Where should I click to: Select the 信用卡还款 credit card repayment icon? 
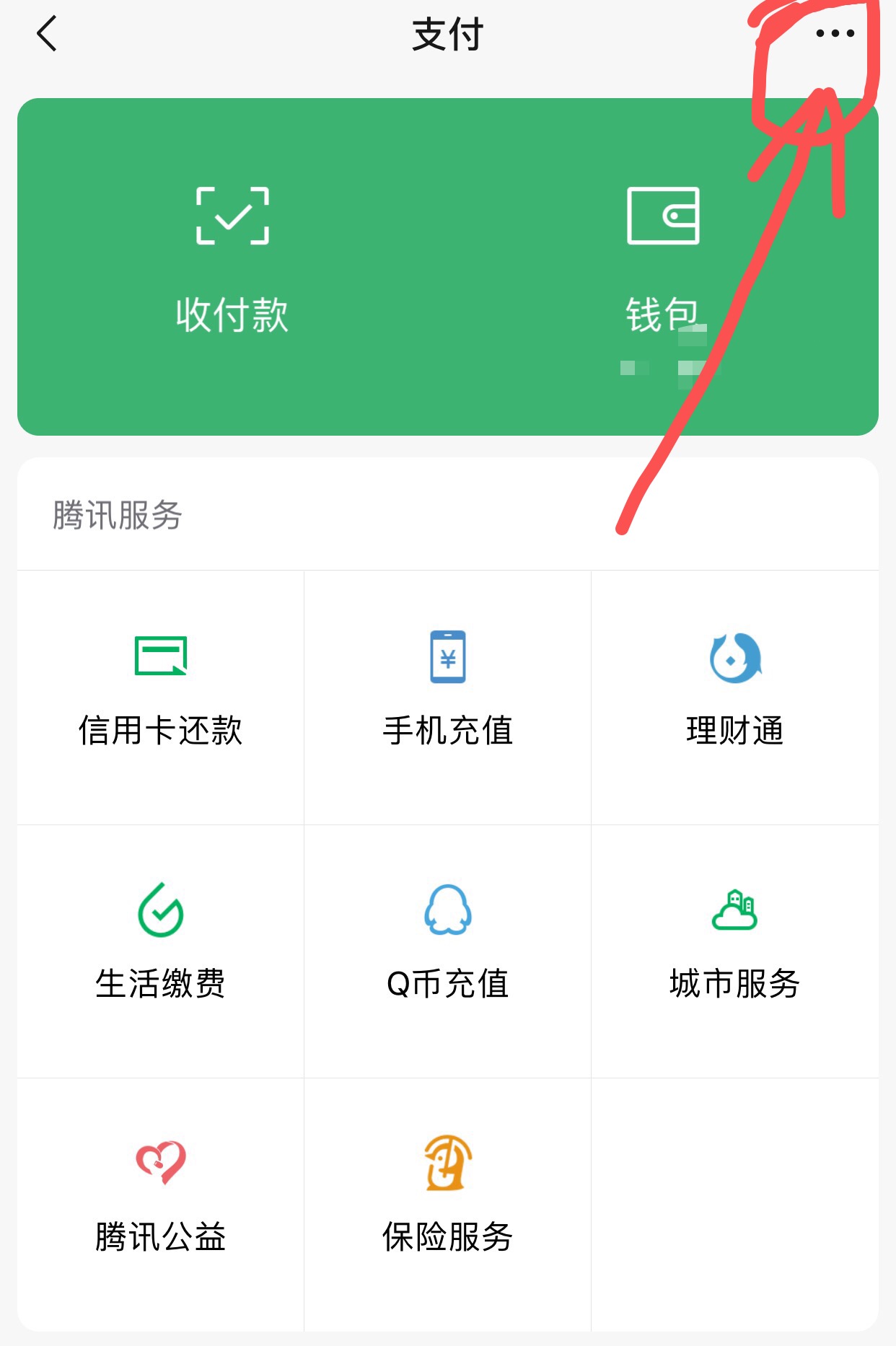coord(160,692)
